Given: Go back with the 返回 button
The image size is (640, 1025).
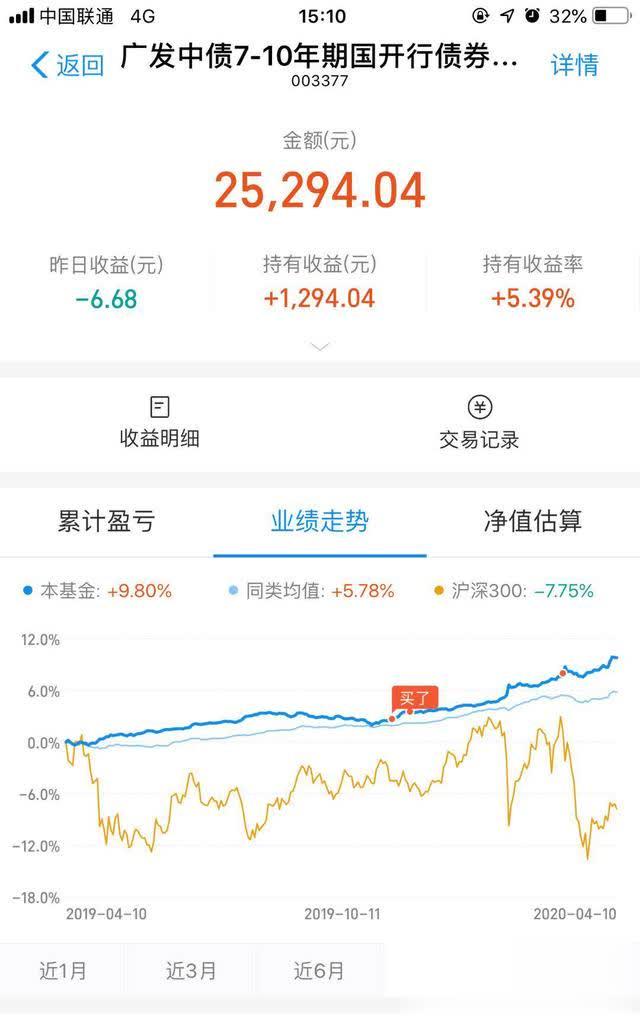Looking at the screenshot, I should coord(67,65).
